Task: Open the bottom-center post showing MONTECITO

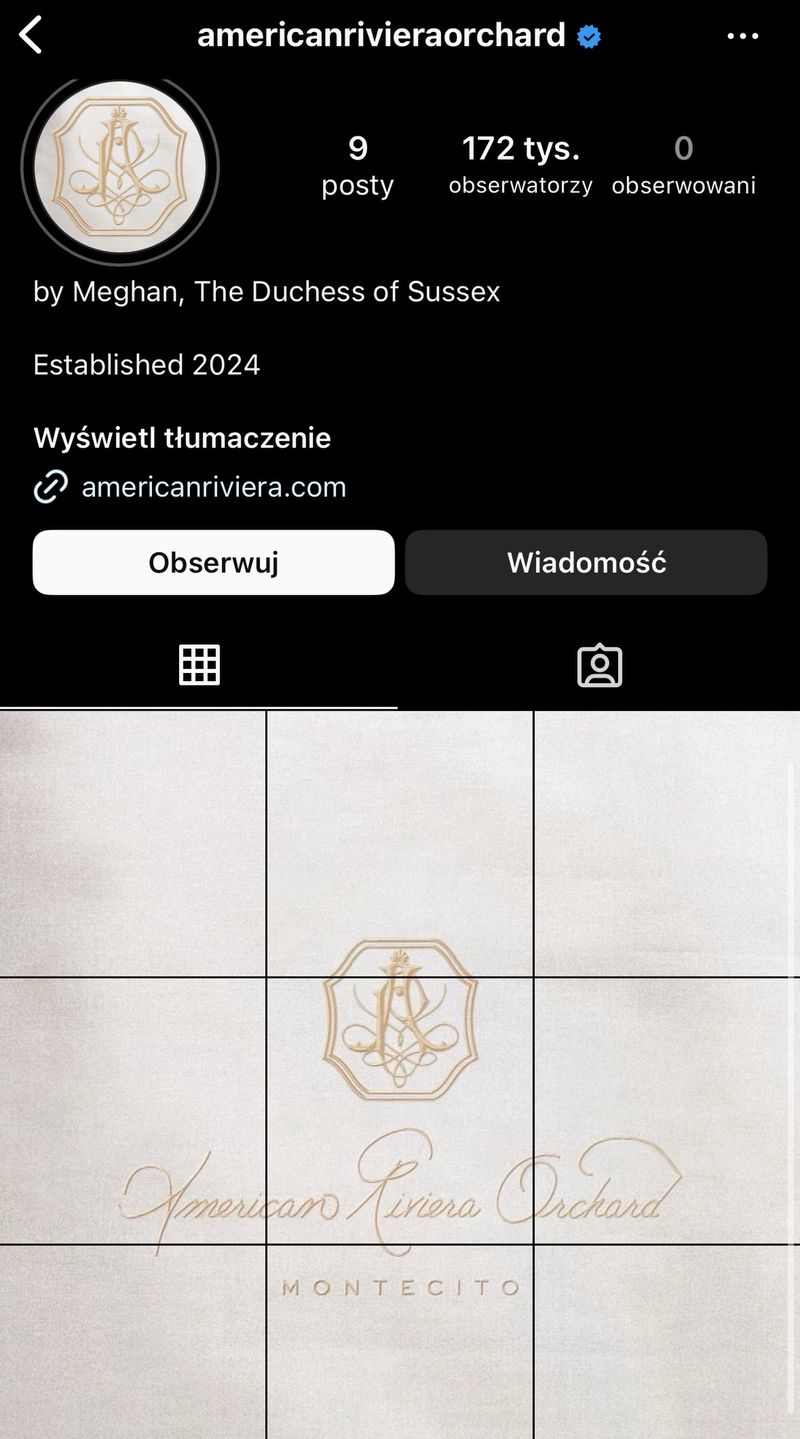Action: pos(400,1340)
